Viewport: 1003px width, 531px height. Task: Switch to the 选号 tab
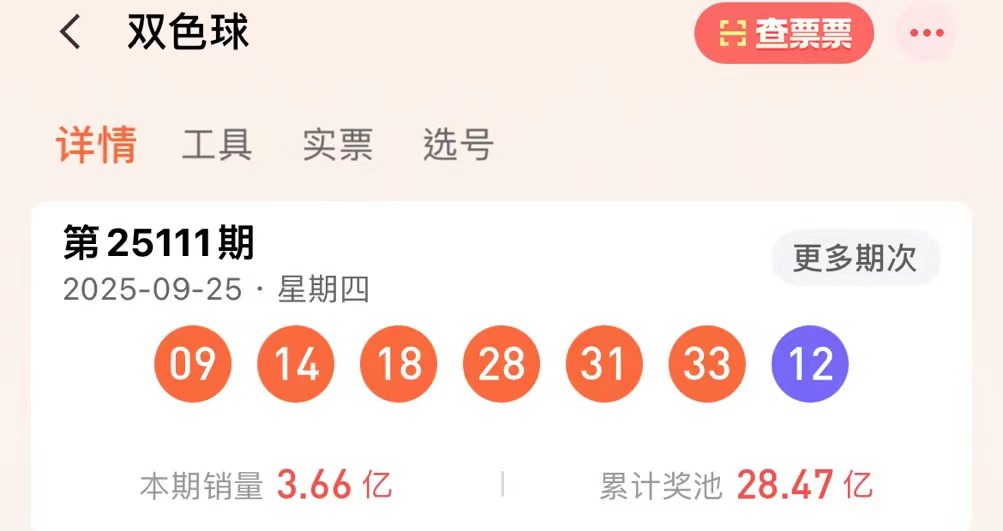point(458,146)
